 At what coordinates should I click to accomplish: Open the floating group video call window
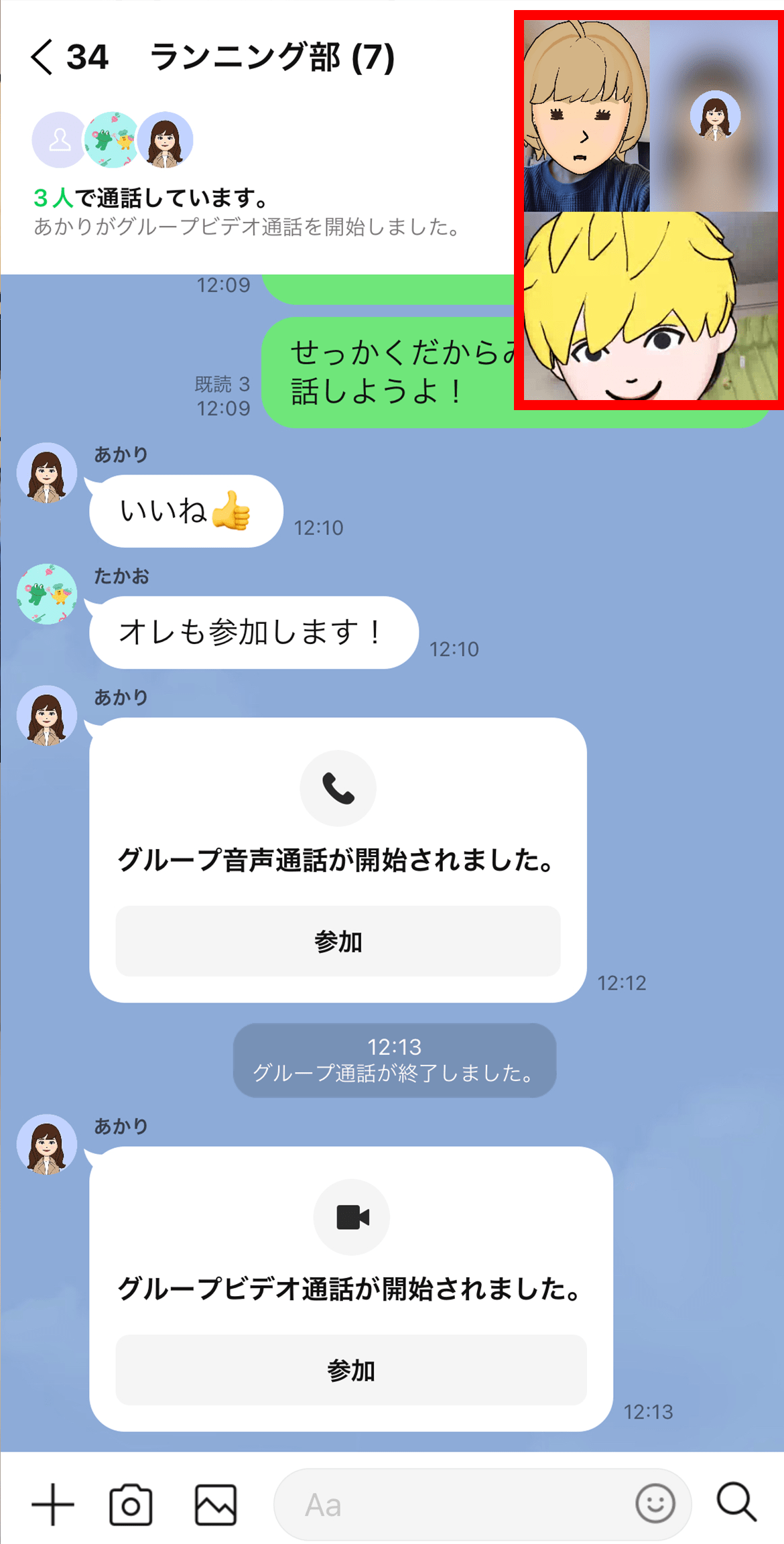pos(649,210)
